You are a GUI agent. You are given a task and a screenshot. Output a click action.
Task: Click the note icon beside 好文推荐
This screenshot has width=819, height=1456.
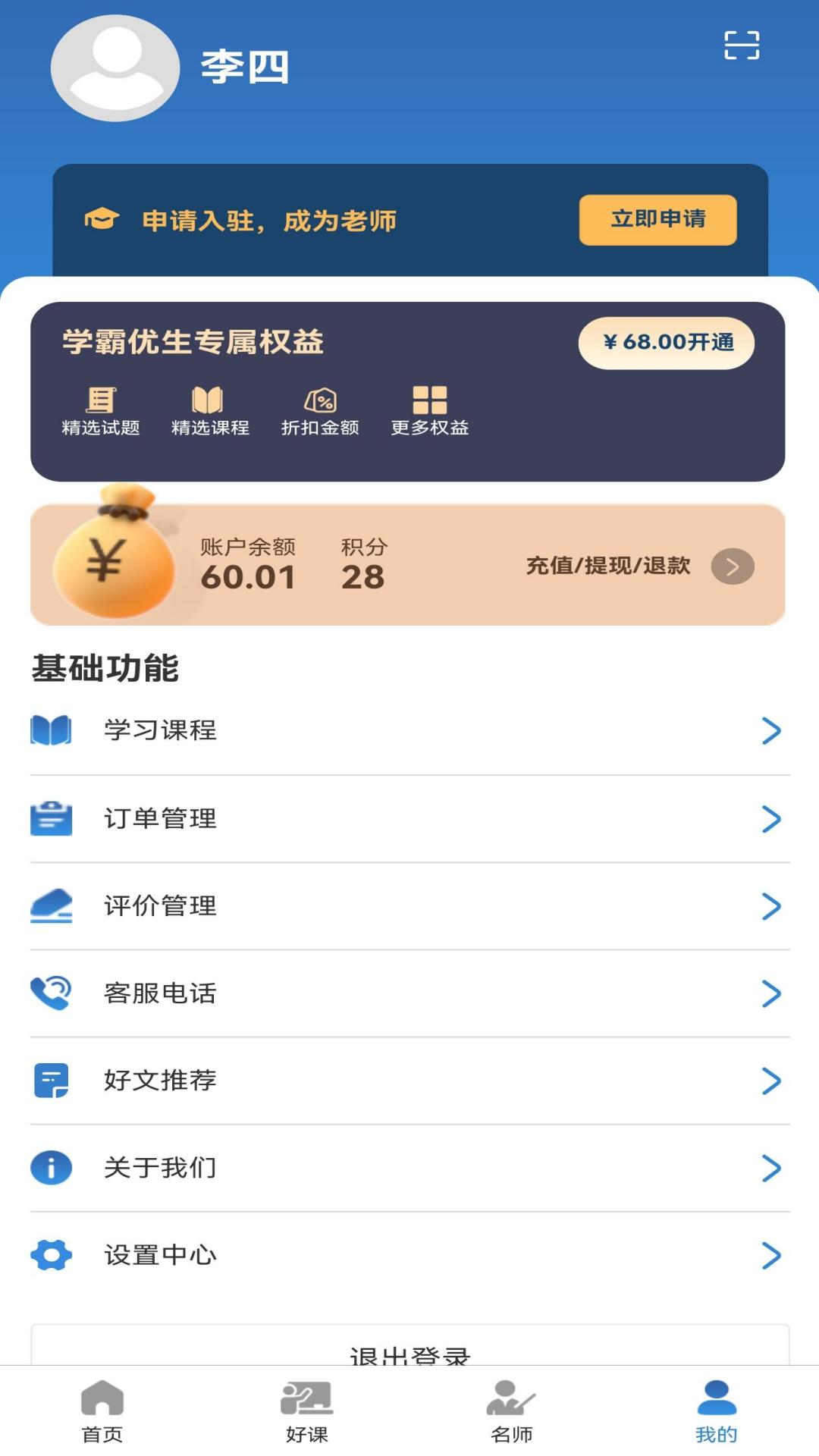pyautogui.click(x=50, y=1081)
